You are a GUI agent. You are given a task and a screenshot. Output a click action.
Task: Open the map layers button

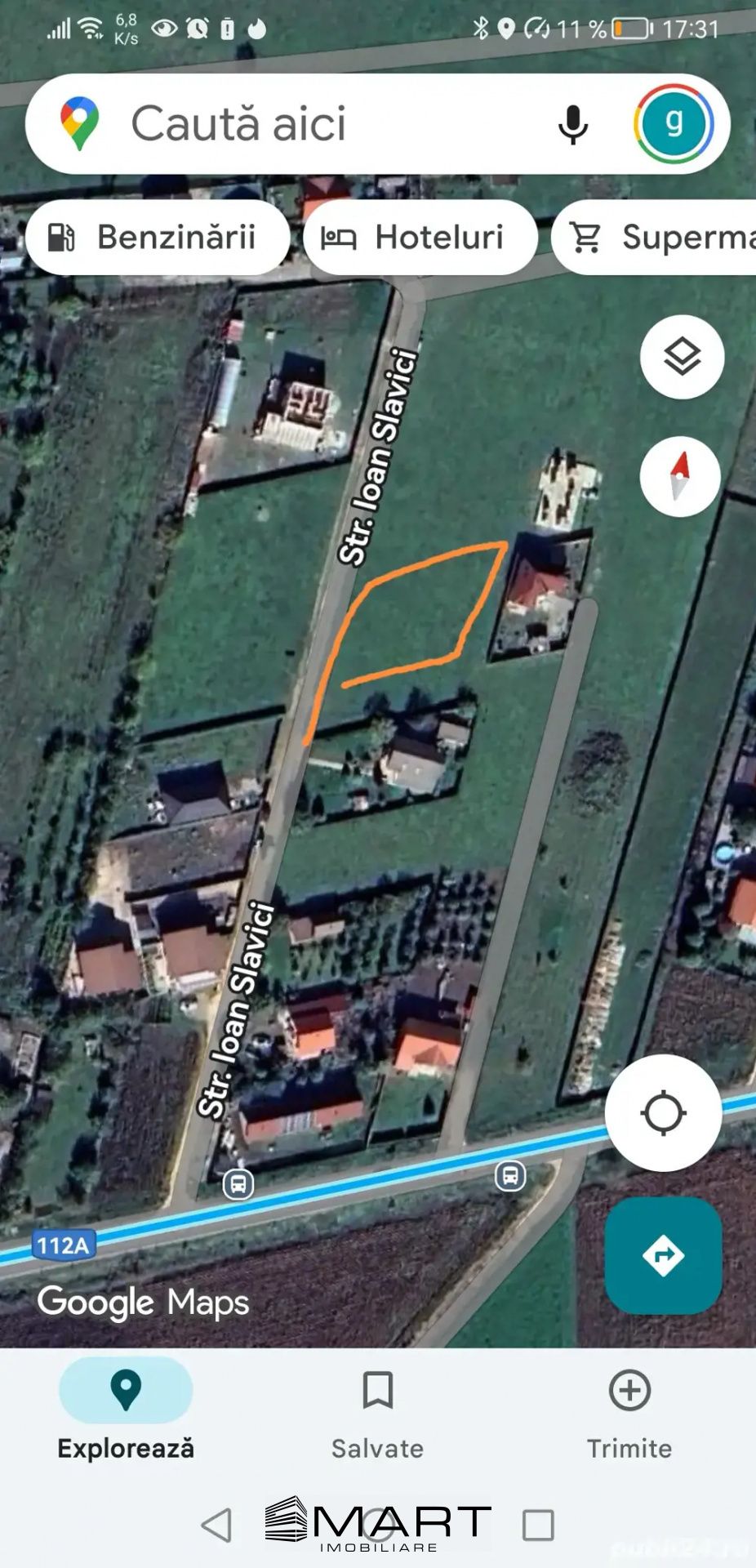tap(682, 357)
